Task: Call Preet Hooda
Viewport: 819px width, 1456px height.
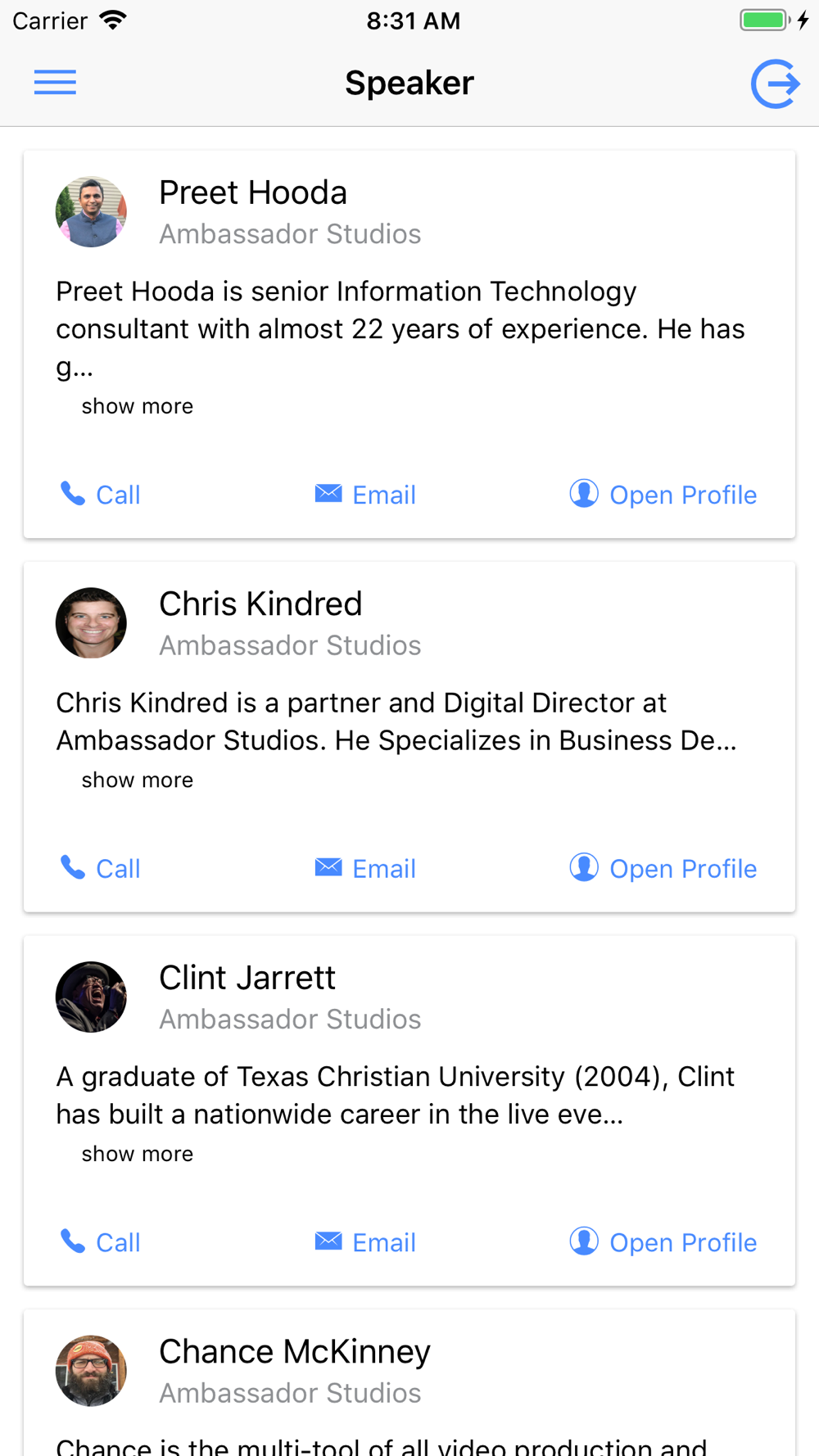Action: [x=100, y=495]
